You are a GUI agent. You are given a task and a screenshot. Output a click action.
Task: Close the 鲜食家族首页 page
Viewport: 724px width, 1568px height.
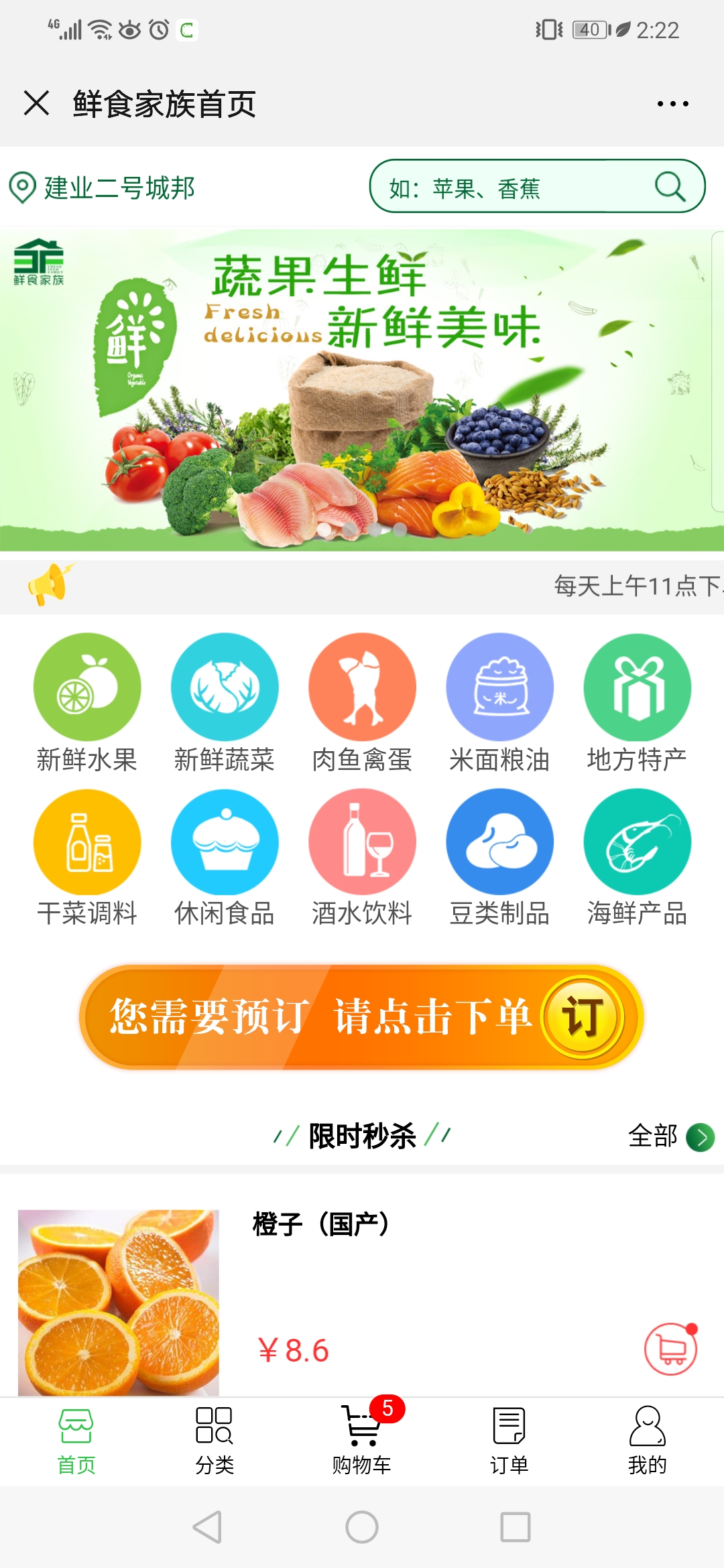coord(36,104)
